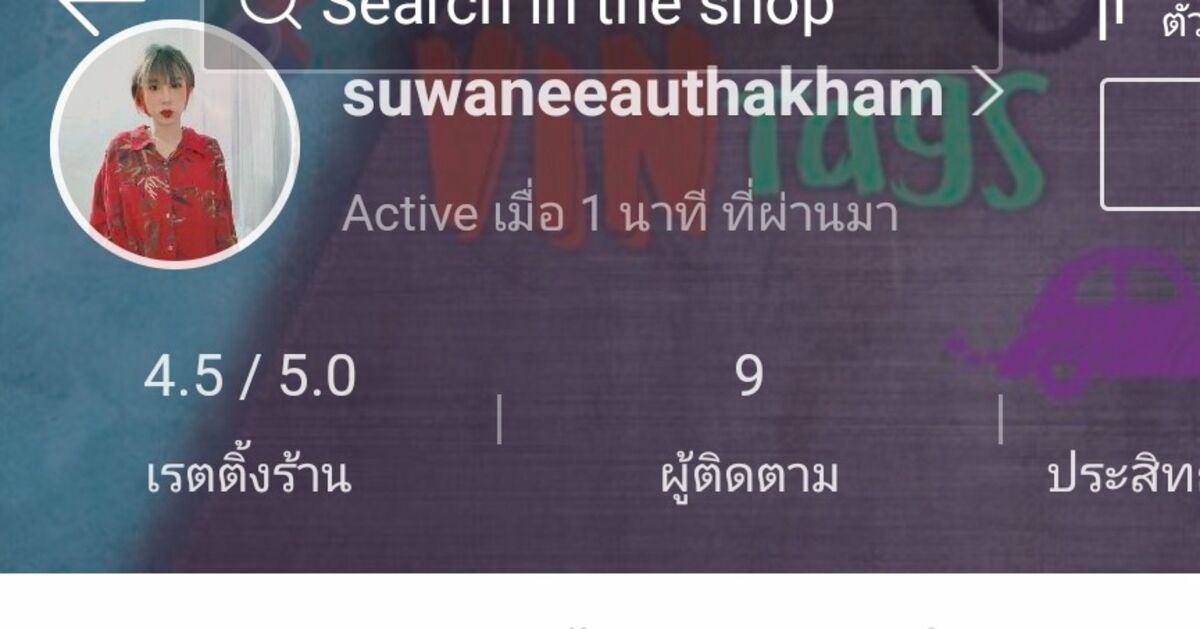Tap the outlined button beside shop name

tap(1152, 145)
